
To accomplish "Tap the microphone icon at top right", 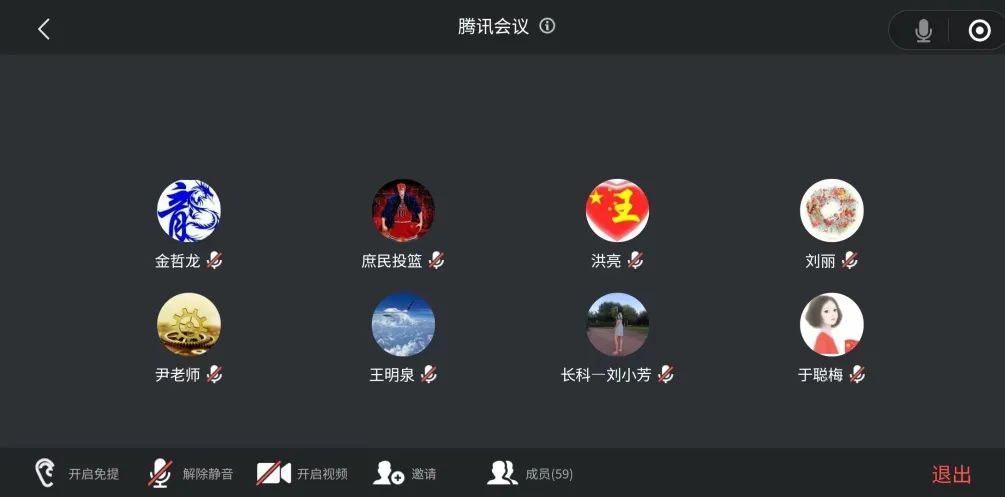I will [923, 31].
